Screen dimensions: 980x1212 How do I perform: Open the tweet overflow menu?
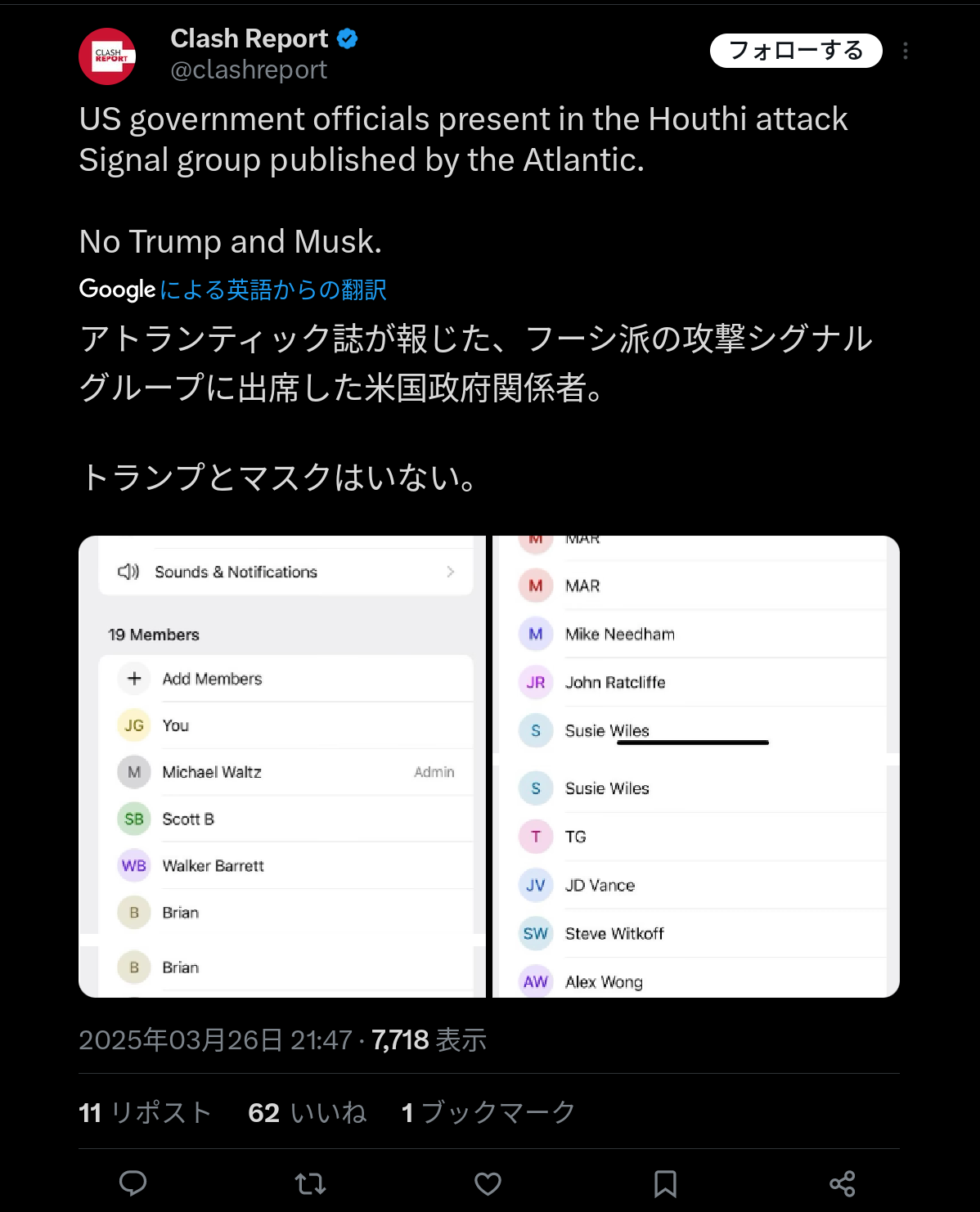(905, 51)
